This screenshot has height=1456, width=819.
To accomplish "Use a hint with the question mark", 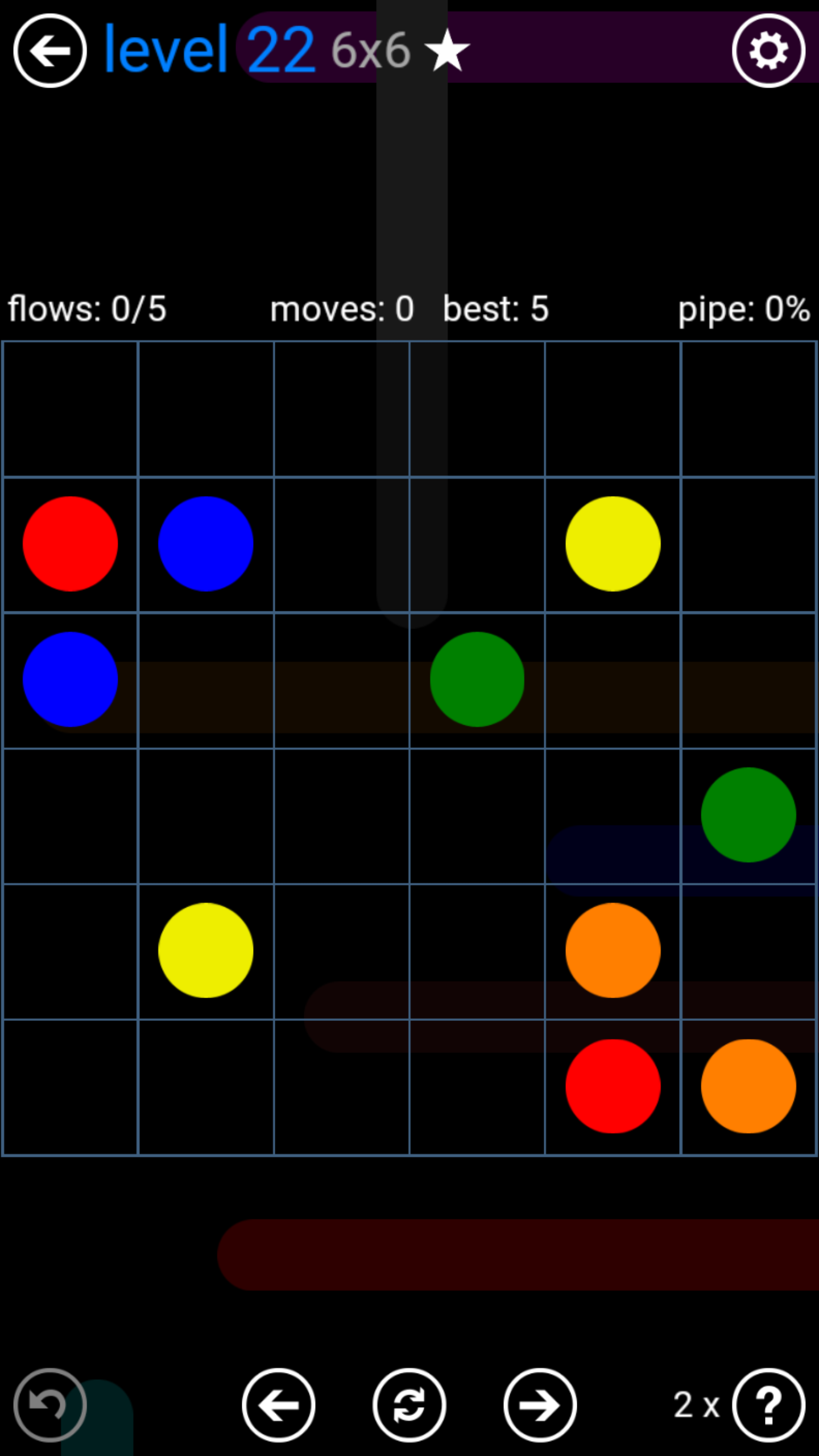I will coord(768,1405).
